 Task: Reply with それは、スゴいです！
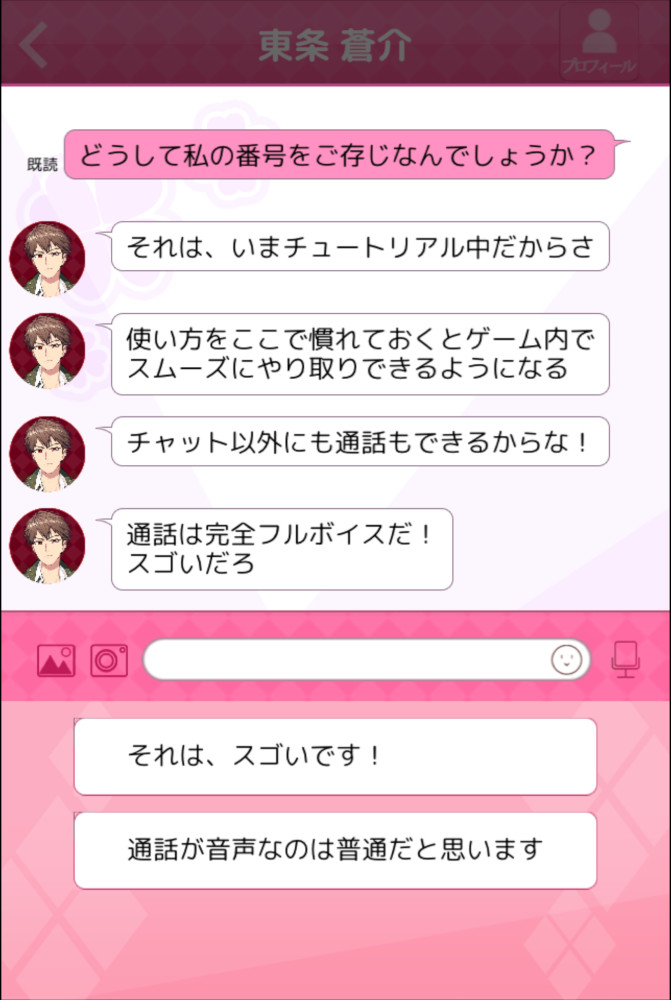pos(335,756)
